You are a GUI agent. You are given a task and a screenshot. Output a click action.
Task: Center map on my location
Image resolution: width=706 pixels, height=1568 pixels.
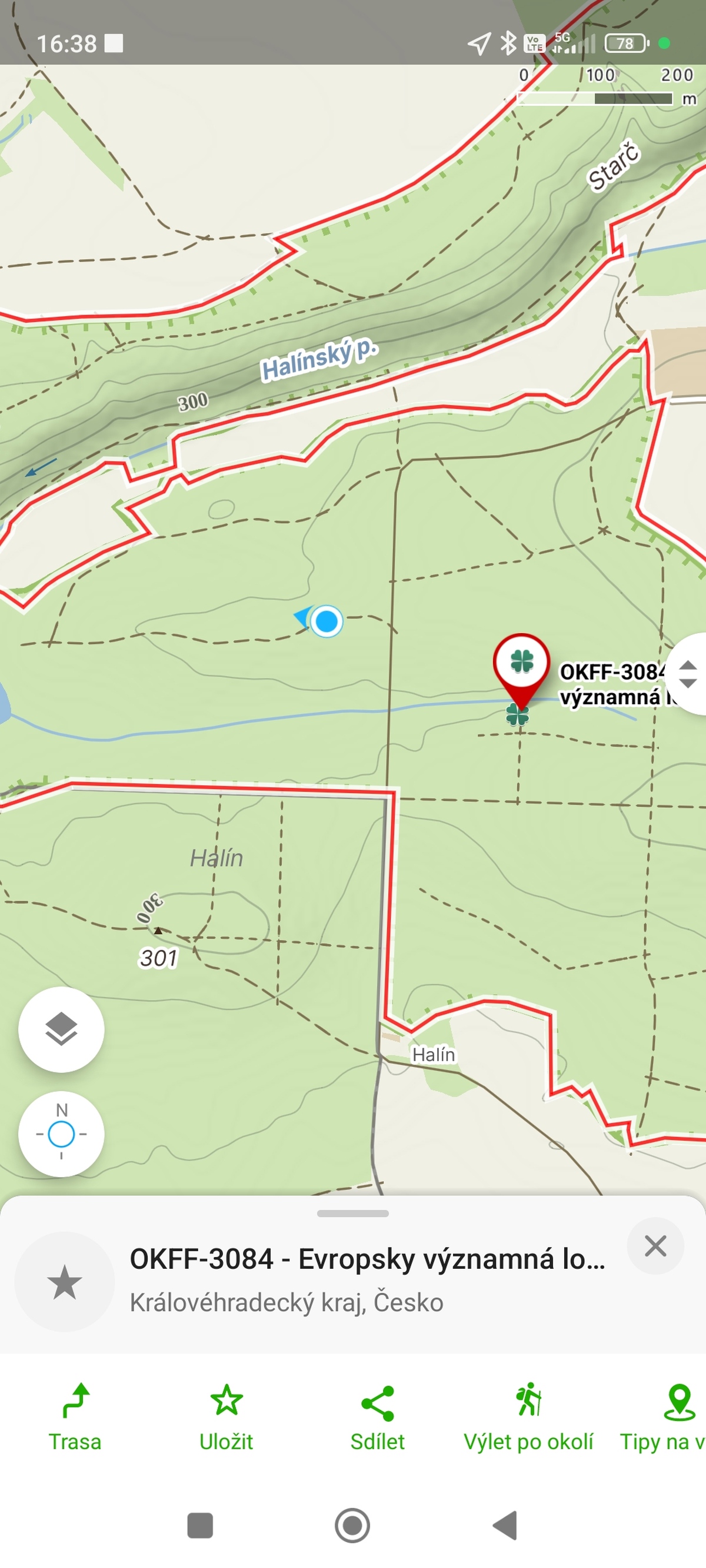pyautogui.click(x=62, y=1134)
